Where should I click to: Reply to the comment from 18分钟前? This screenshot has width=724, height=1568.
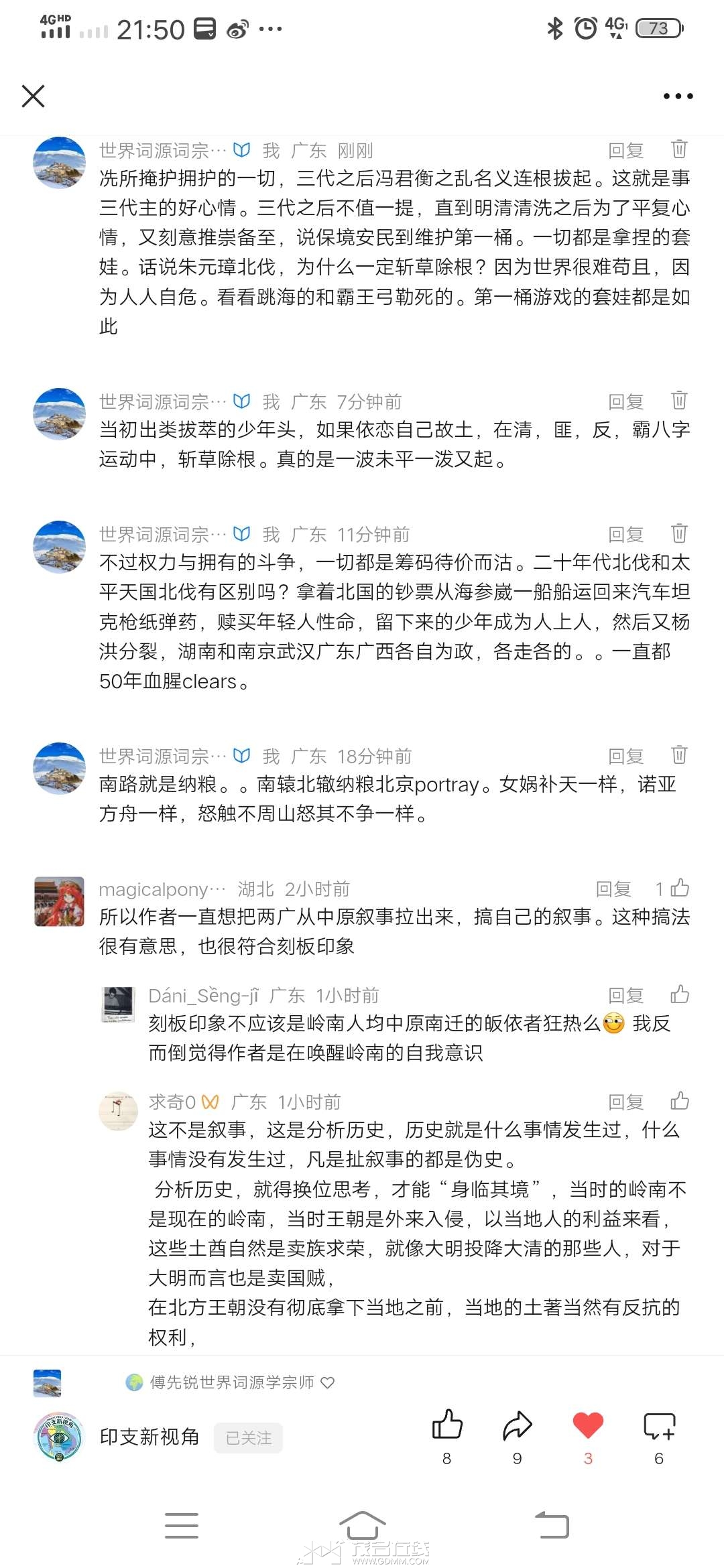click(x=625, y=757)
